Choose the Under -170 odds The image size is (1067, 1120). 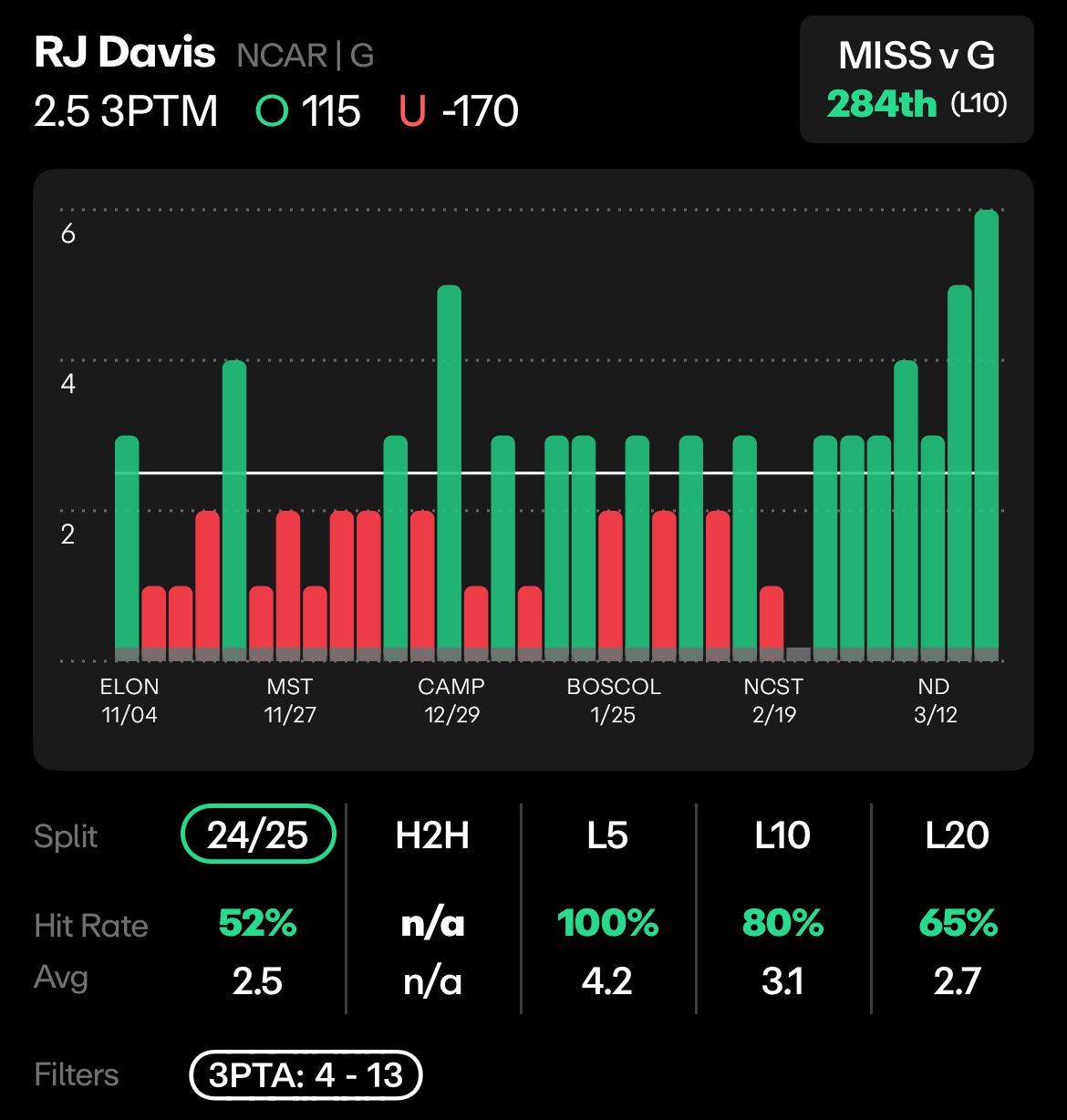(x=459, y=112)
